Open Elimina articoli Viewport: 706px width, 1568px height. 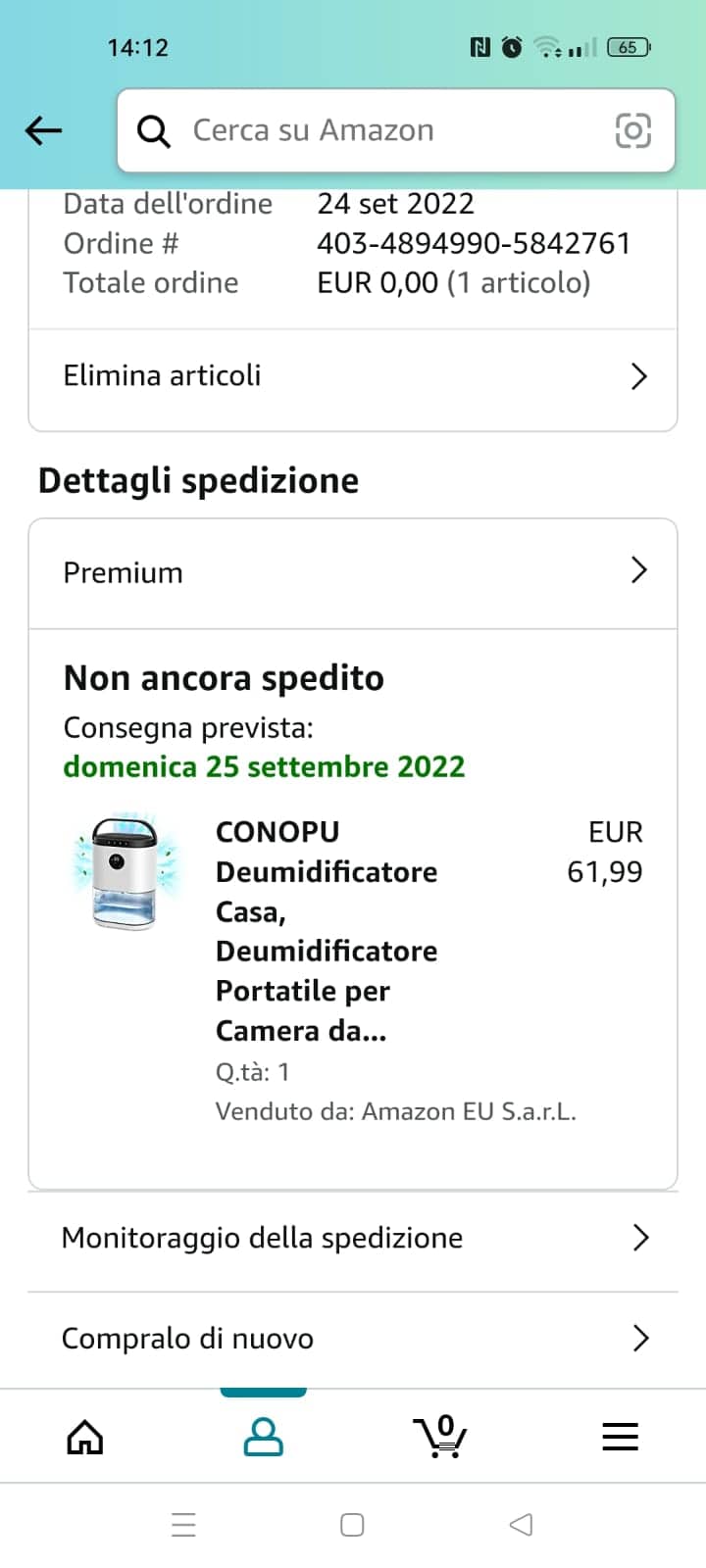[x=353, y=376]
